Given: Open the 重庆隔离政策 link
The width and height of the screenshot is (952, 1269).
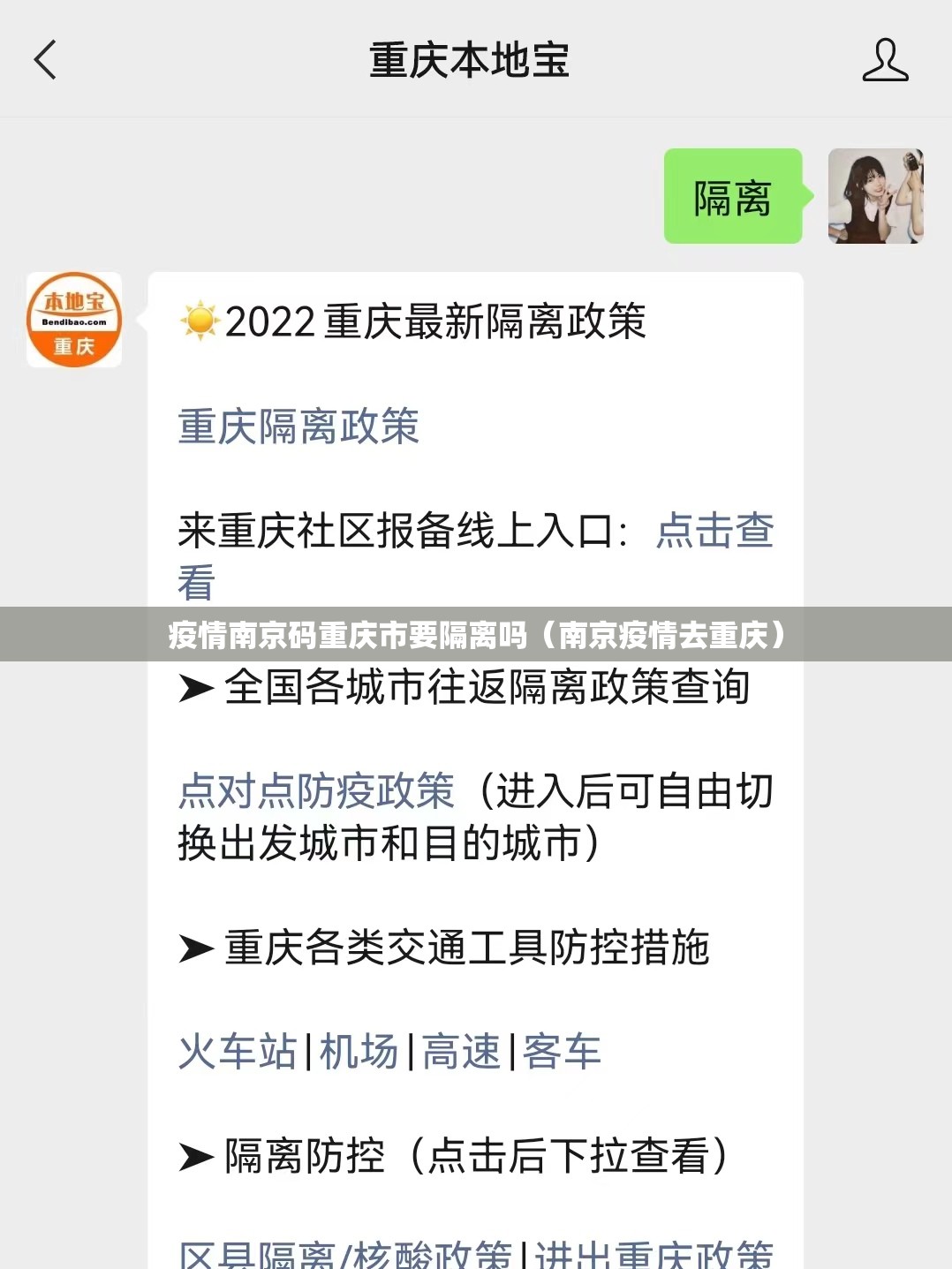Looking at the screenshot, I should click(298, 427).
